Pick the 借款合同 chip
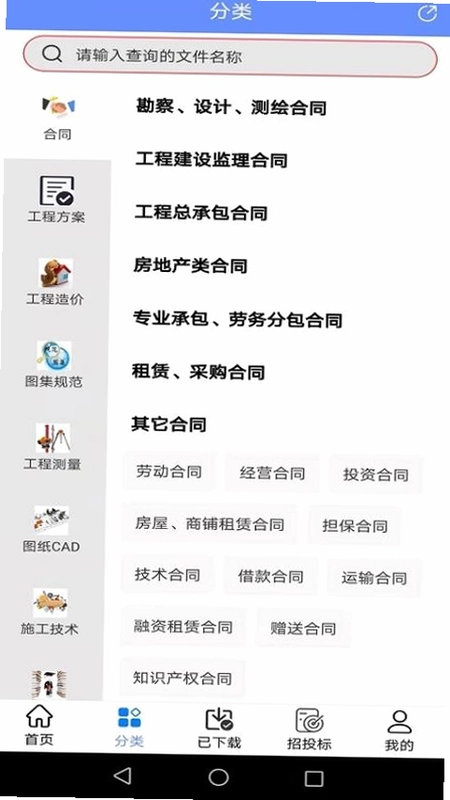 [x=270, y=577]
